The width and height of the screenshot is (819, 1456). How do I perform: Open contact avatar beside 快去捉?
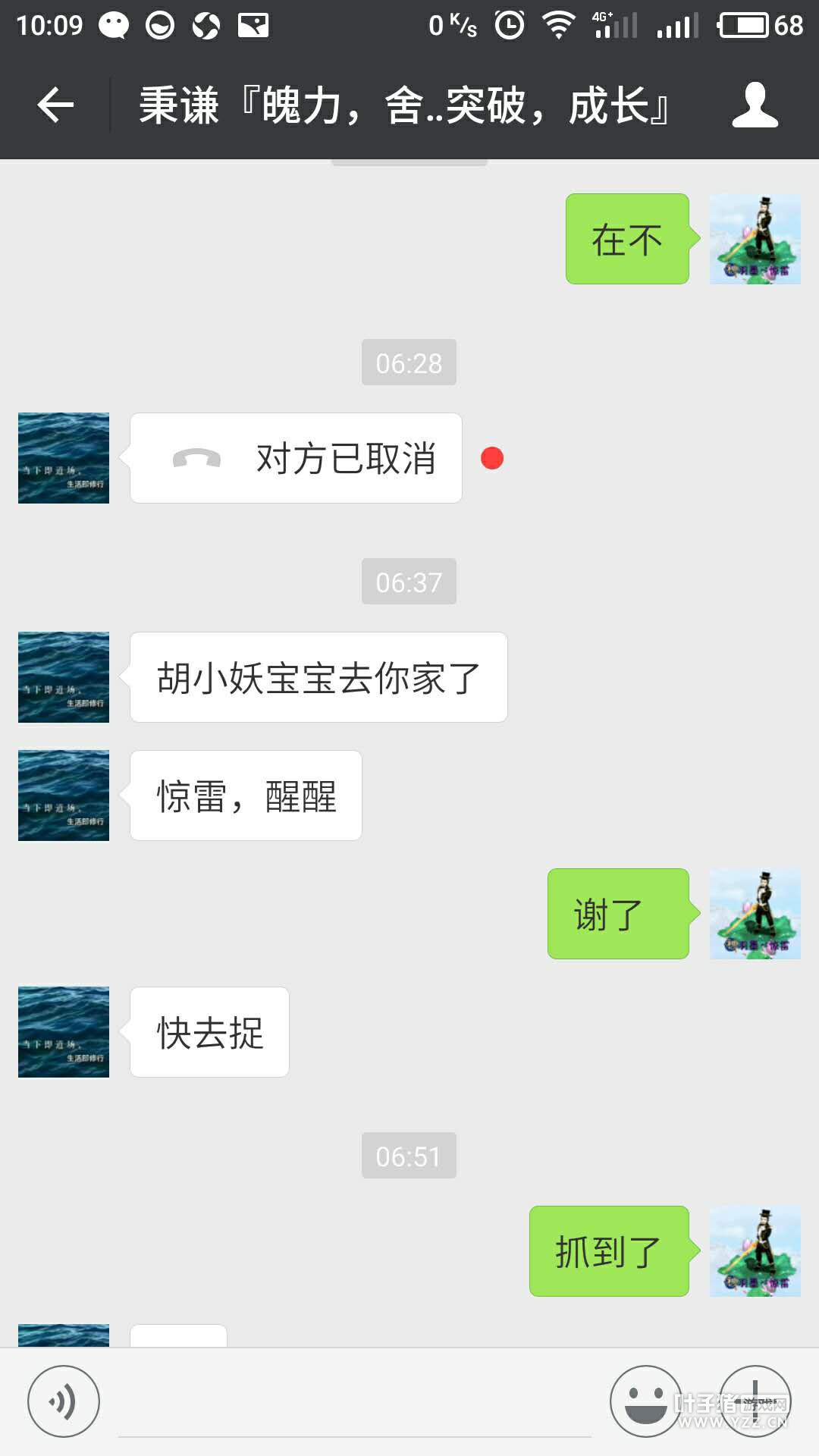pos(64,1032)
